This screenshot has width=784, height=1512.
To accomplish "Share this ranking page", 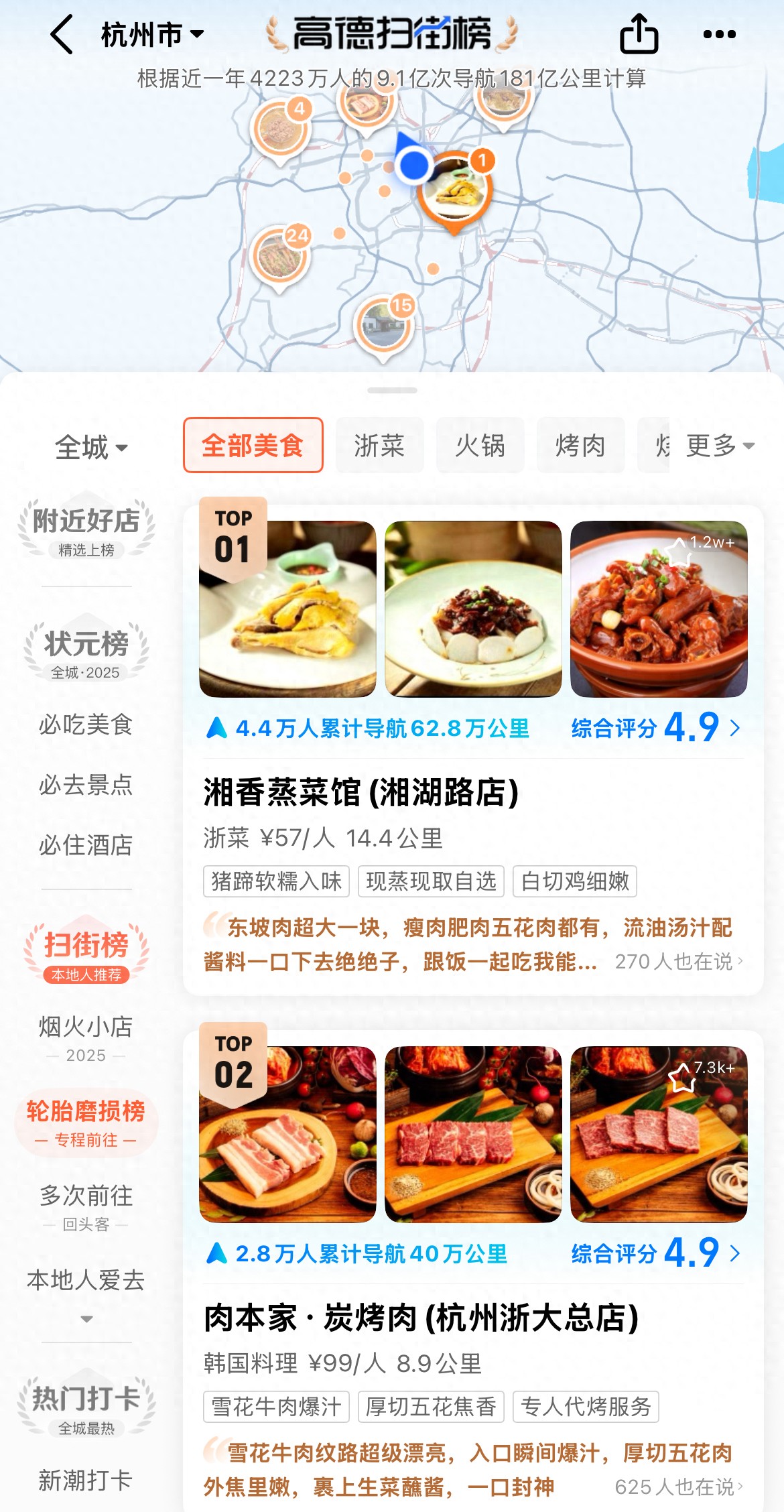I will pyautogui.click(x=639, y=34).
